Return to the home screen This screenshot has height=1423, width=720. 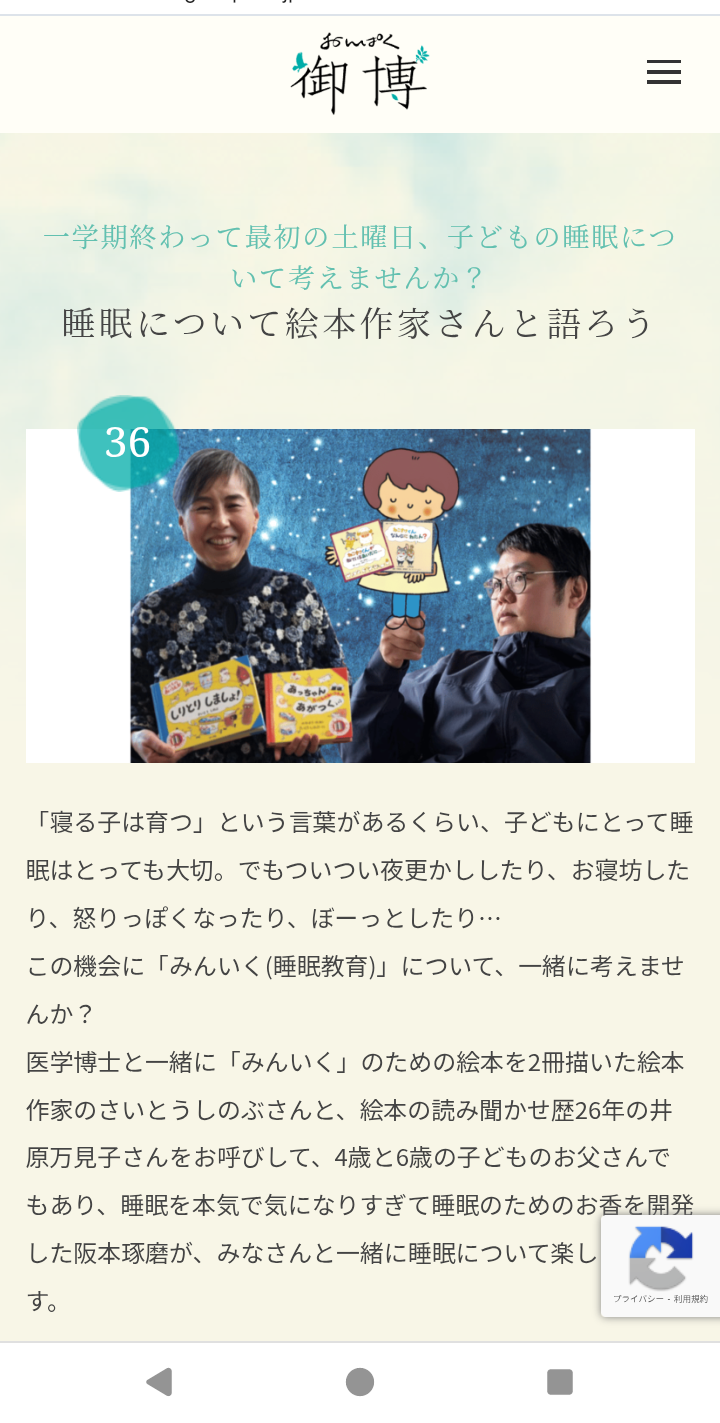tap(360, 1382)
